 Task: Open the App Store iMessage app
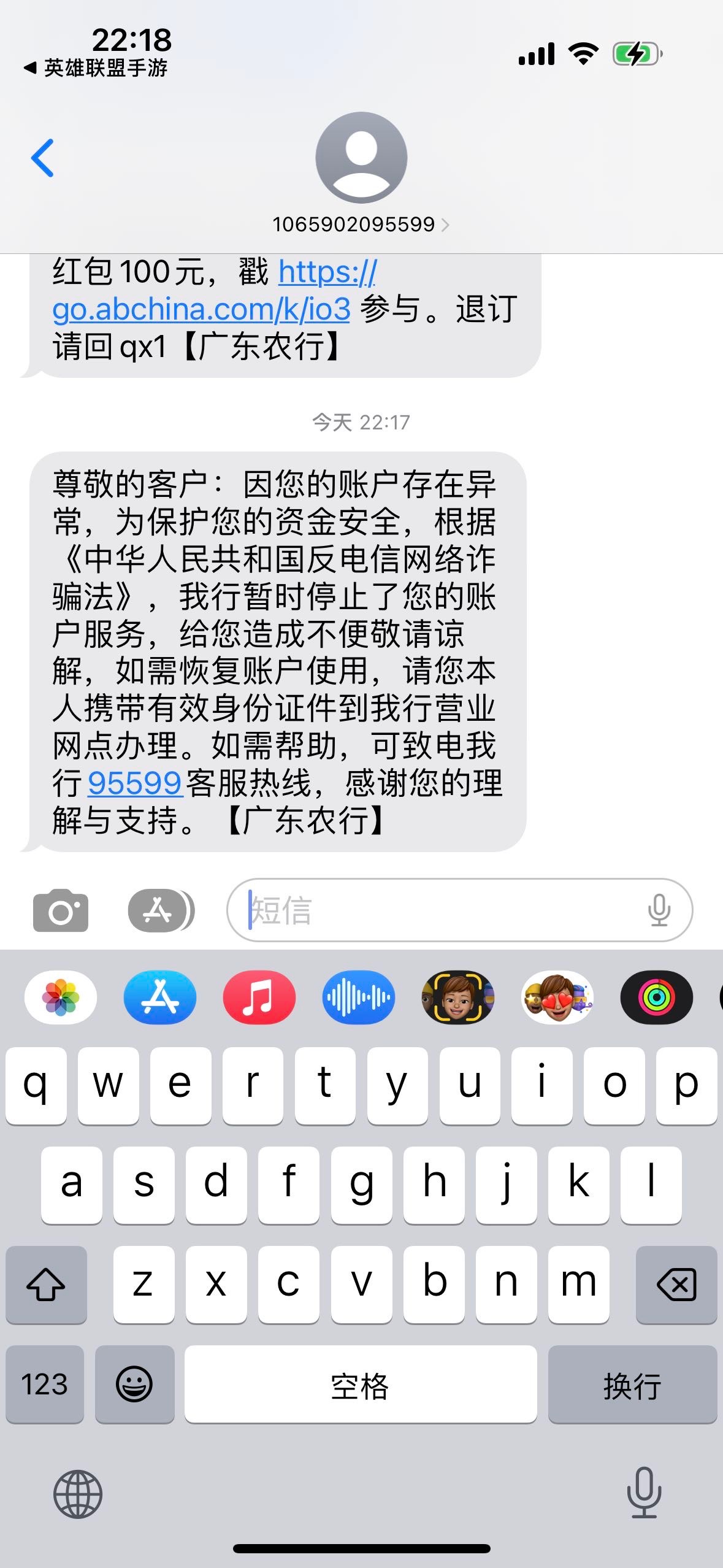click(x=160, y=997)
